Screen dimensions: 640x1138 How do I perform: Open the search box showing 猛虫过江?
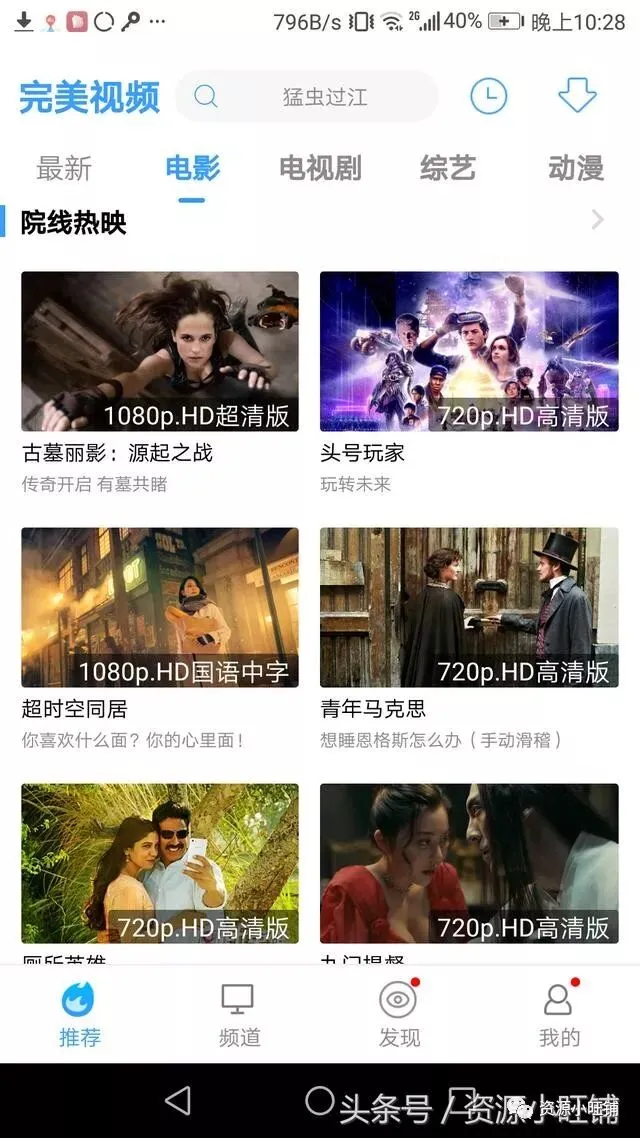click(x=307, y=97)
